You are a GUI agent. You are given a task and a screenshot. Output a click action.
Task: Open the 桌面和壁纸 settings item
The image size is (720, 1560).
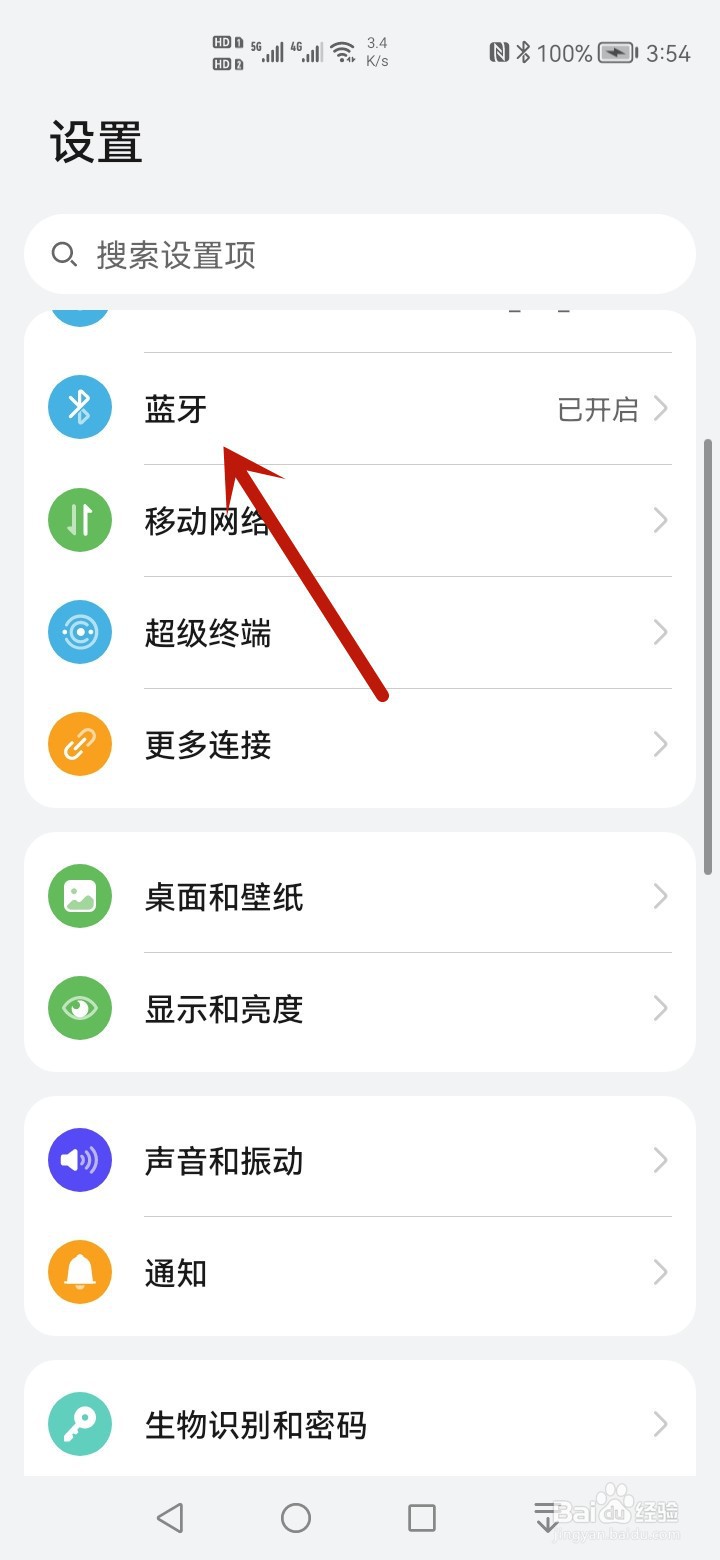pyautogui.click(x=360, y=896)
